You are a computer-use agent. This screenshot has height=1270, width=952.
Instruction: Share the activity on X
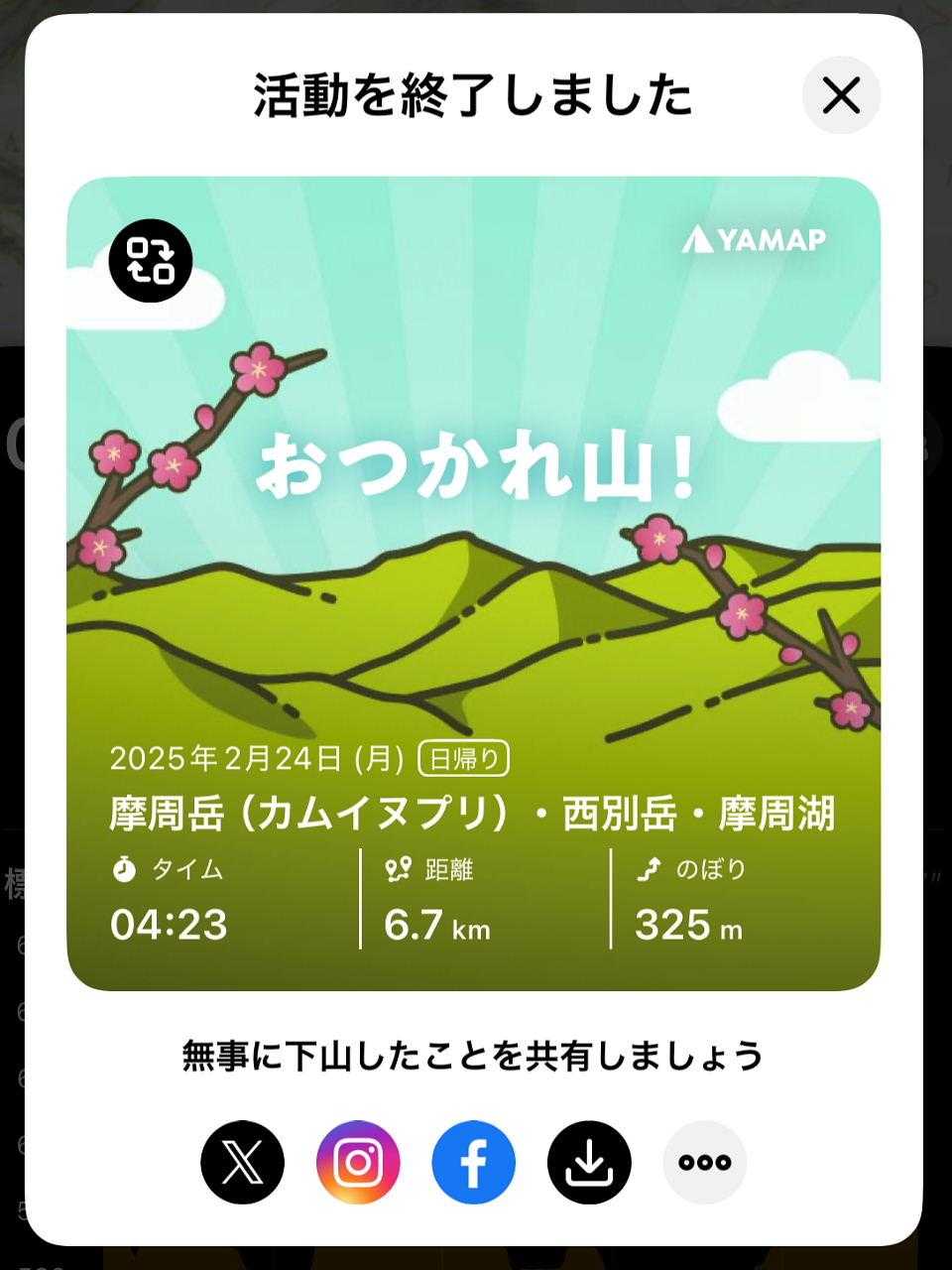[x=242, y=1162]
